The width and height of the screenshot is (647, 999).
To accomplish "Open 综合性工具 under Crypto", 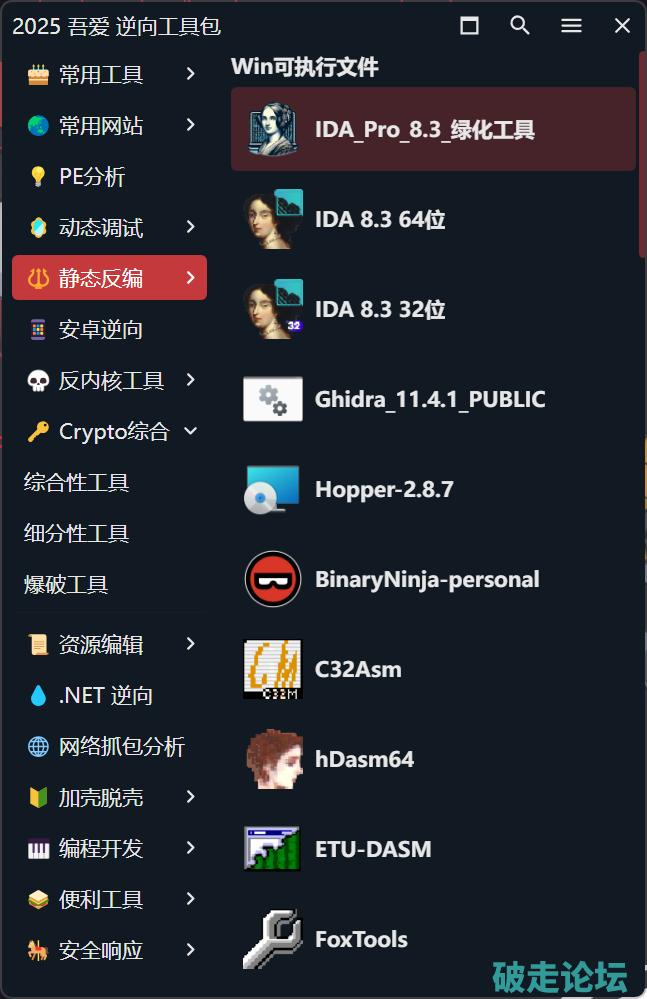I will (77, 483).
